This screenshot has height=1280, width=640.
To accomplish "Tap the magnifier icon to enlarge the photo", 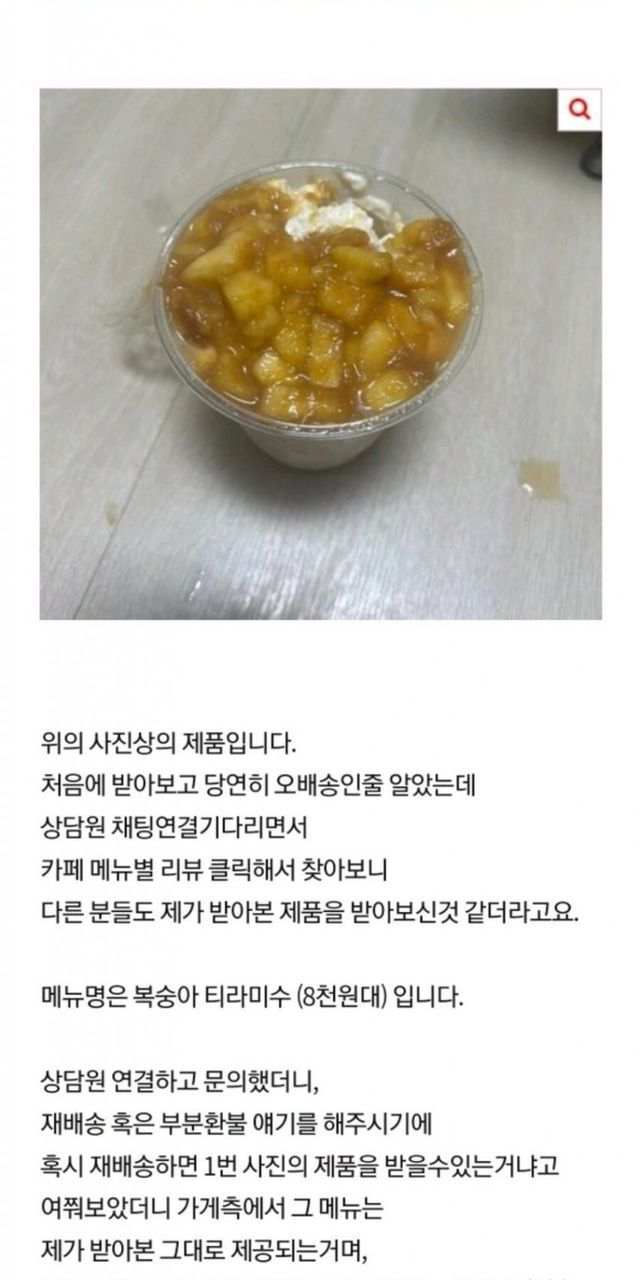I will (x=580, y=109).
